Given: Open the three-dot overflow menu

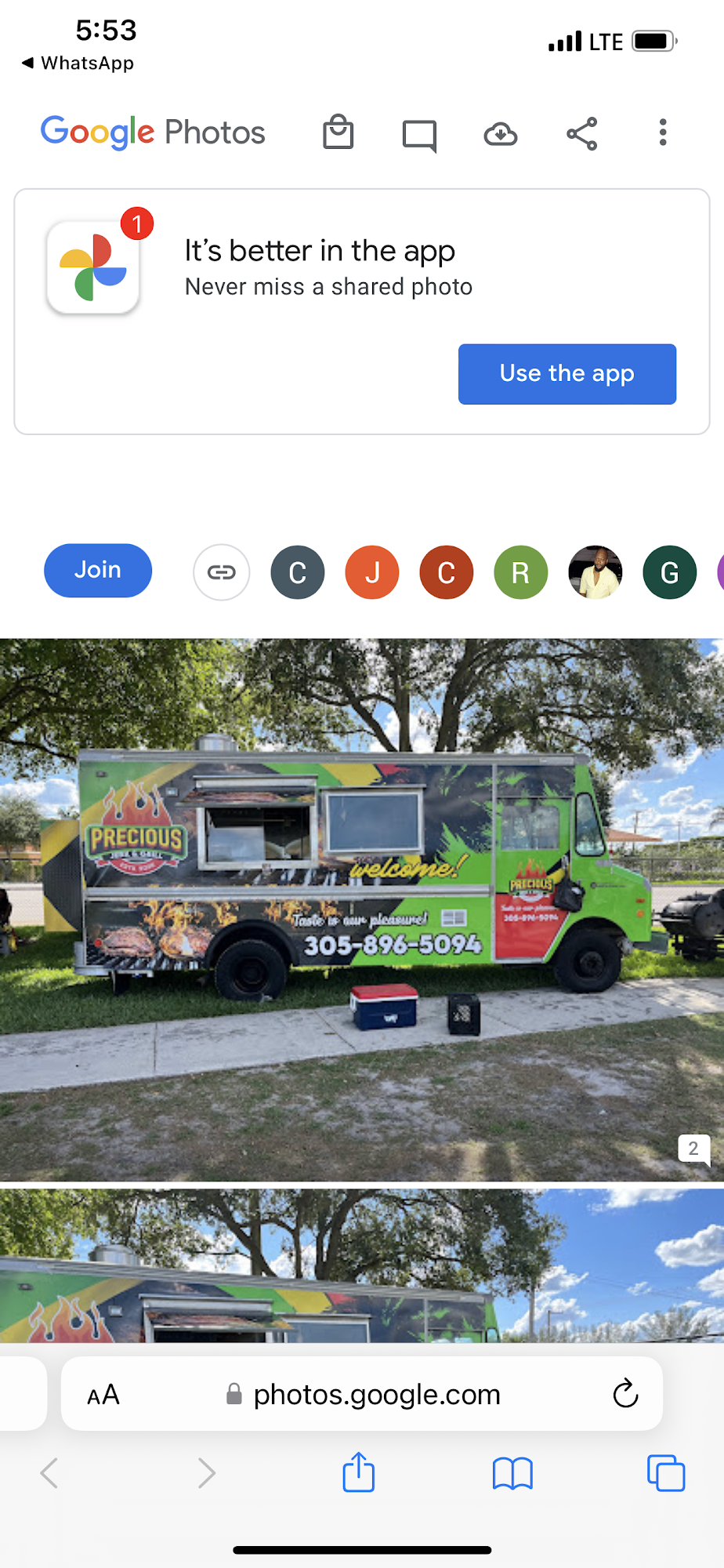Looking at the screenshot, I should point(663,132).
